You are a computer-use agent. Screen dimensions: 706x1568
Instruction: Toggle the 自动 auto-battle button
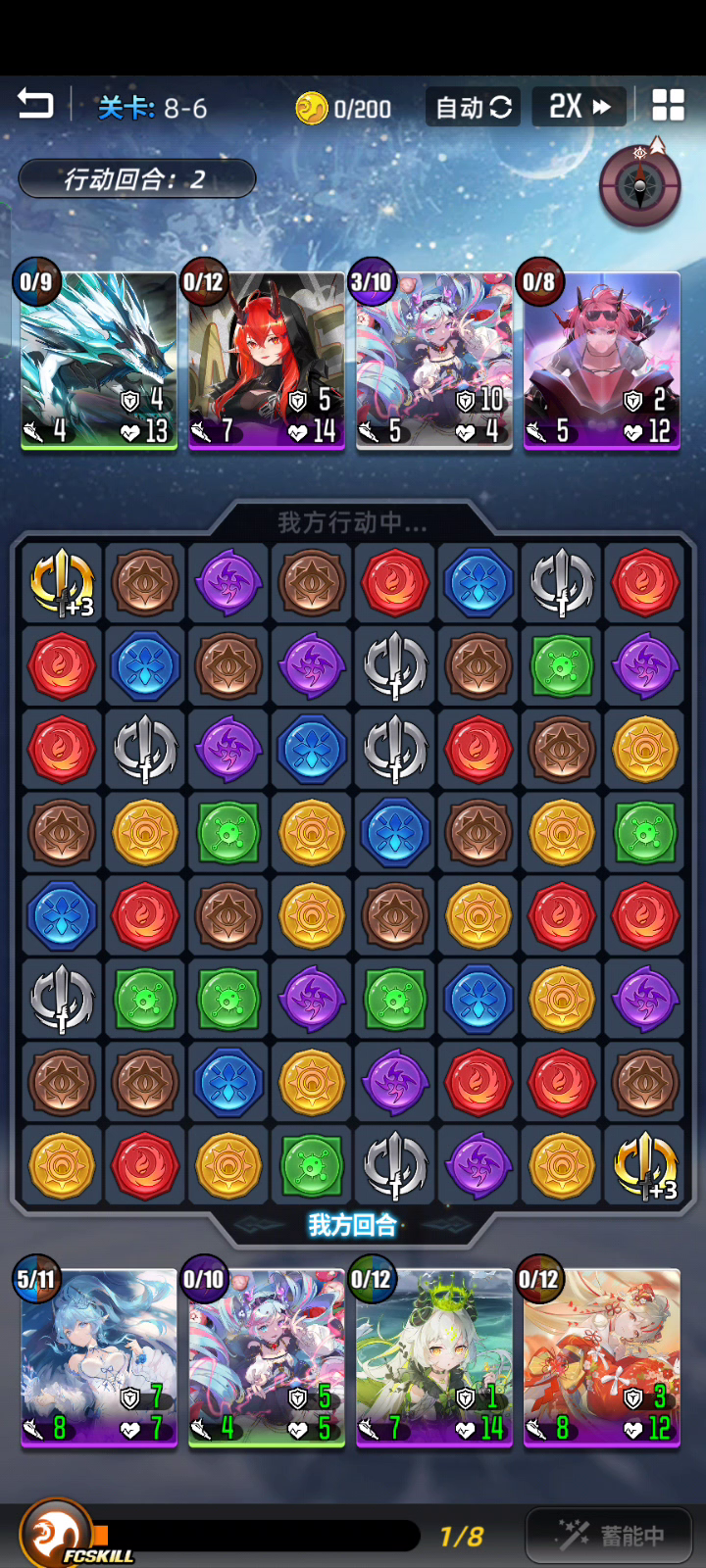[473, 107]
